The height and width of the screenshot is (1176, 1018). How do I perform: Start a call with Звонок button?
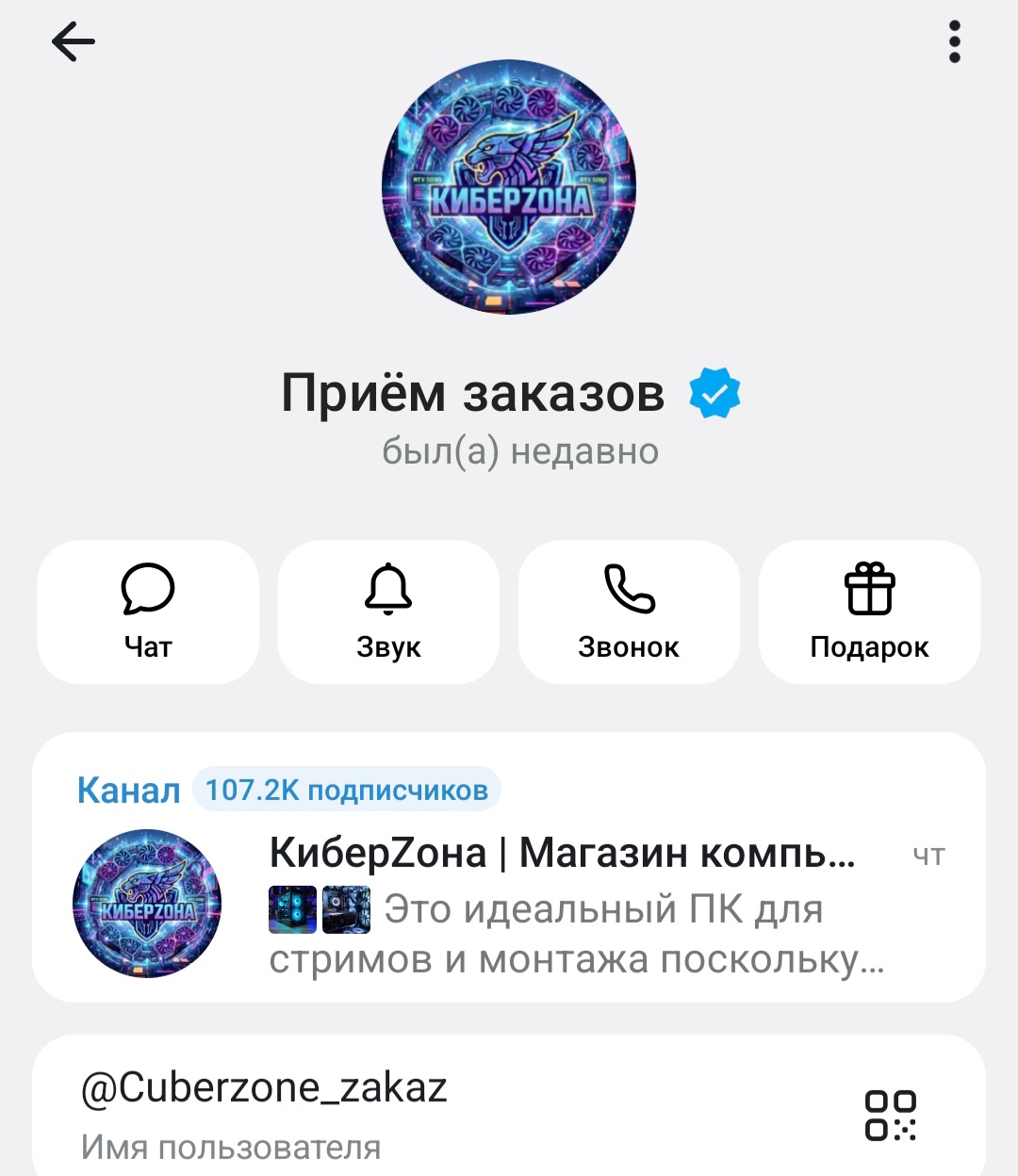click(629, 612)
